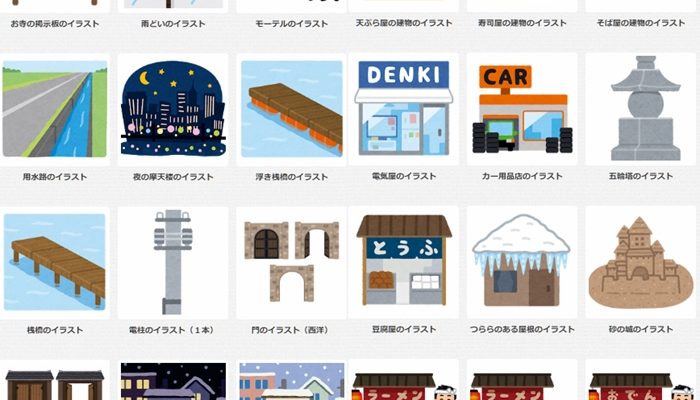Open the モーテルのイラスト link
Image resolution: width=700 pixels, height=400 pixels.
(x=290, y=23)
